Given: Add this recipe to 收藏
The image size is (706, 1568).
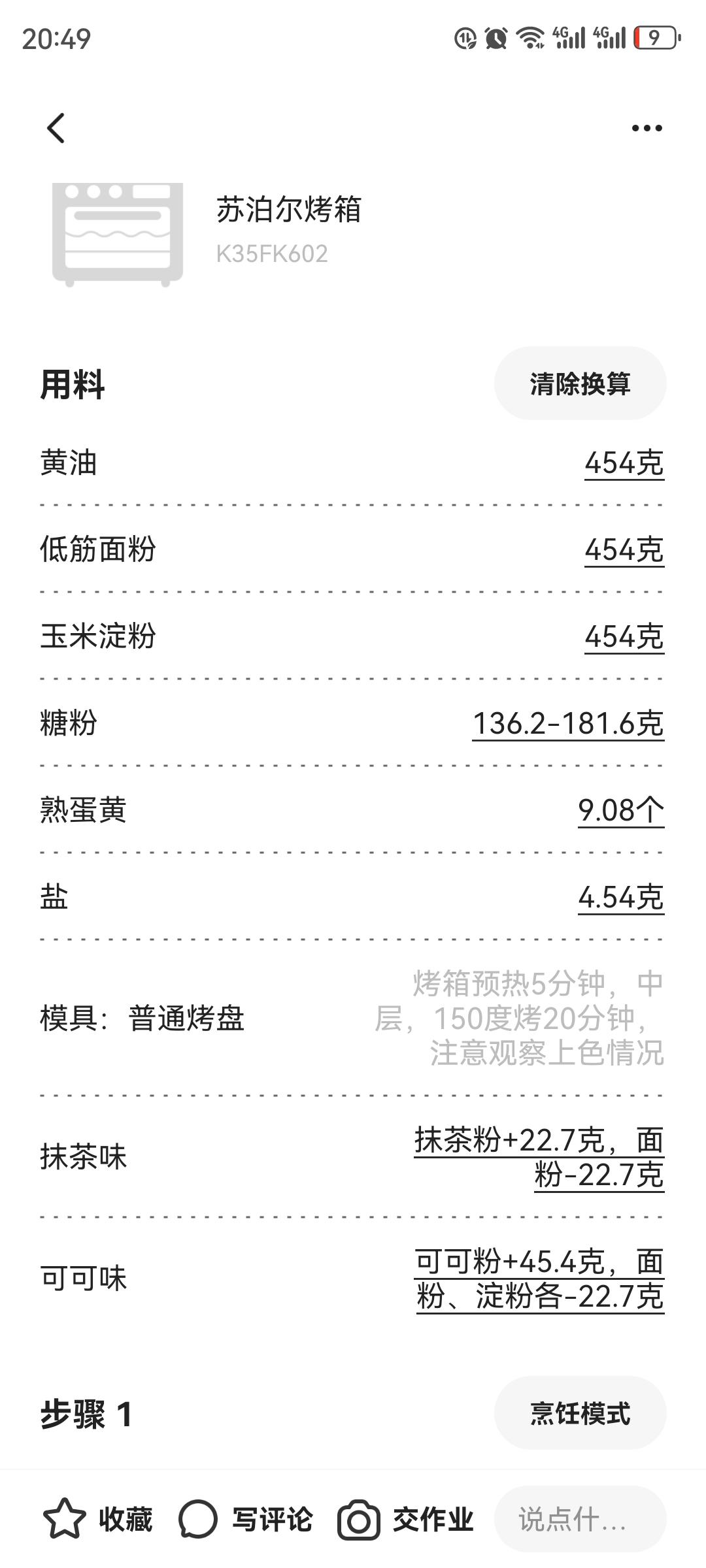Looking at the screenshot, I should pos(98,1520).
